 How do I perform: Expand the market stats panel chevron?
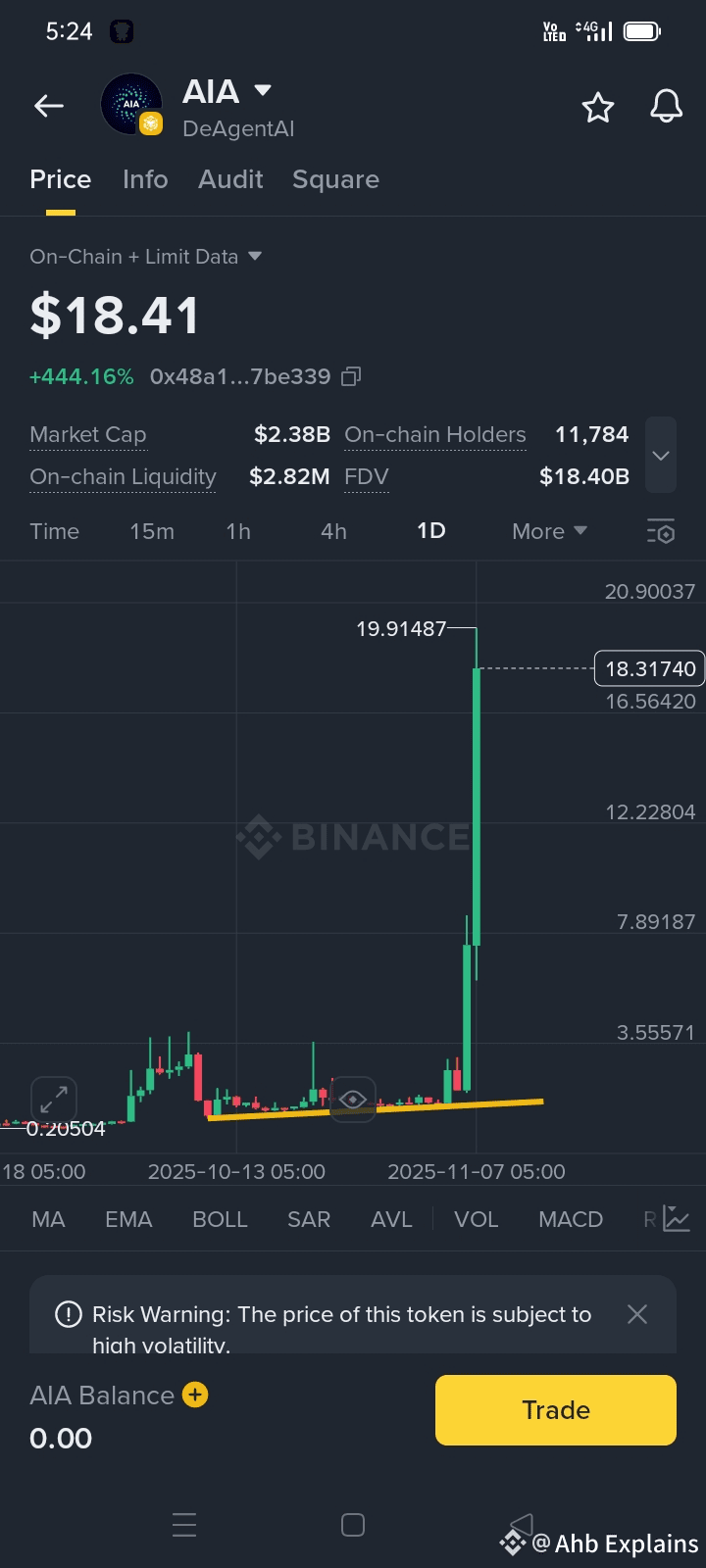[x=661, y=455]
